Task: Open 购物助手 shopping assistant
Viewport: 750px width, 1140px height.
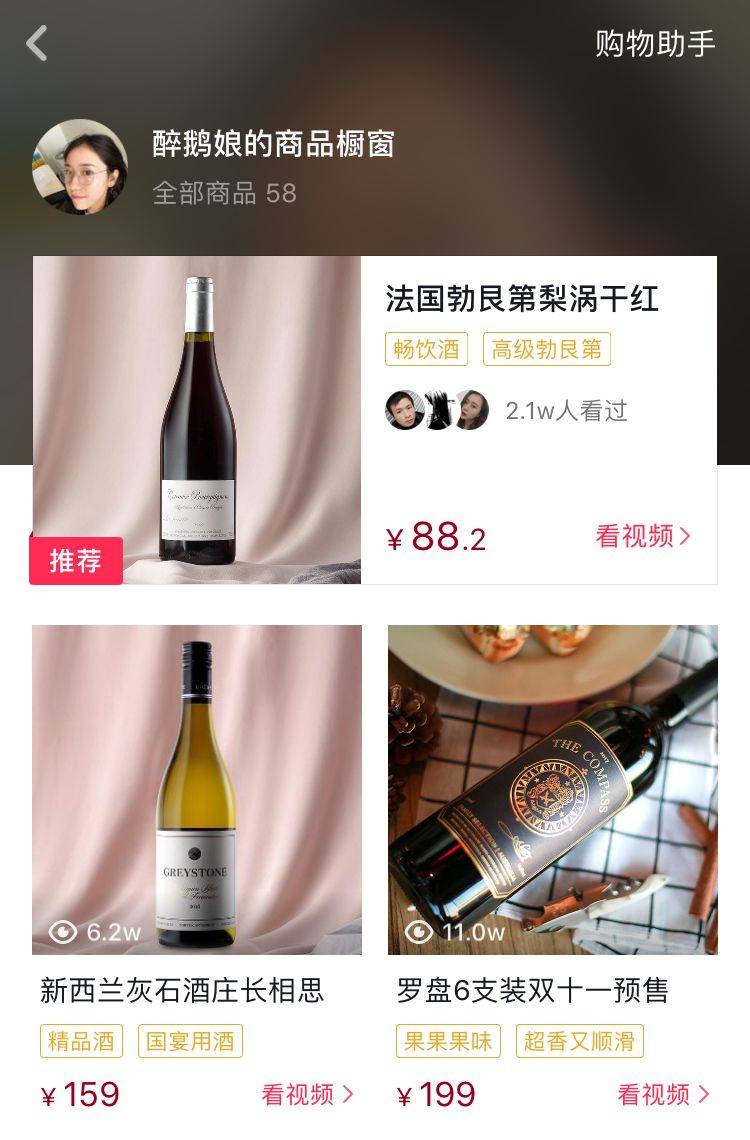Action: (x=655, y=44)
